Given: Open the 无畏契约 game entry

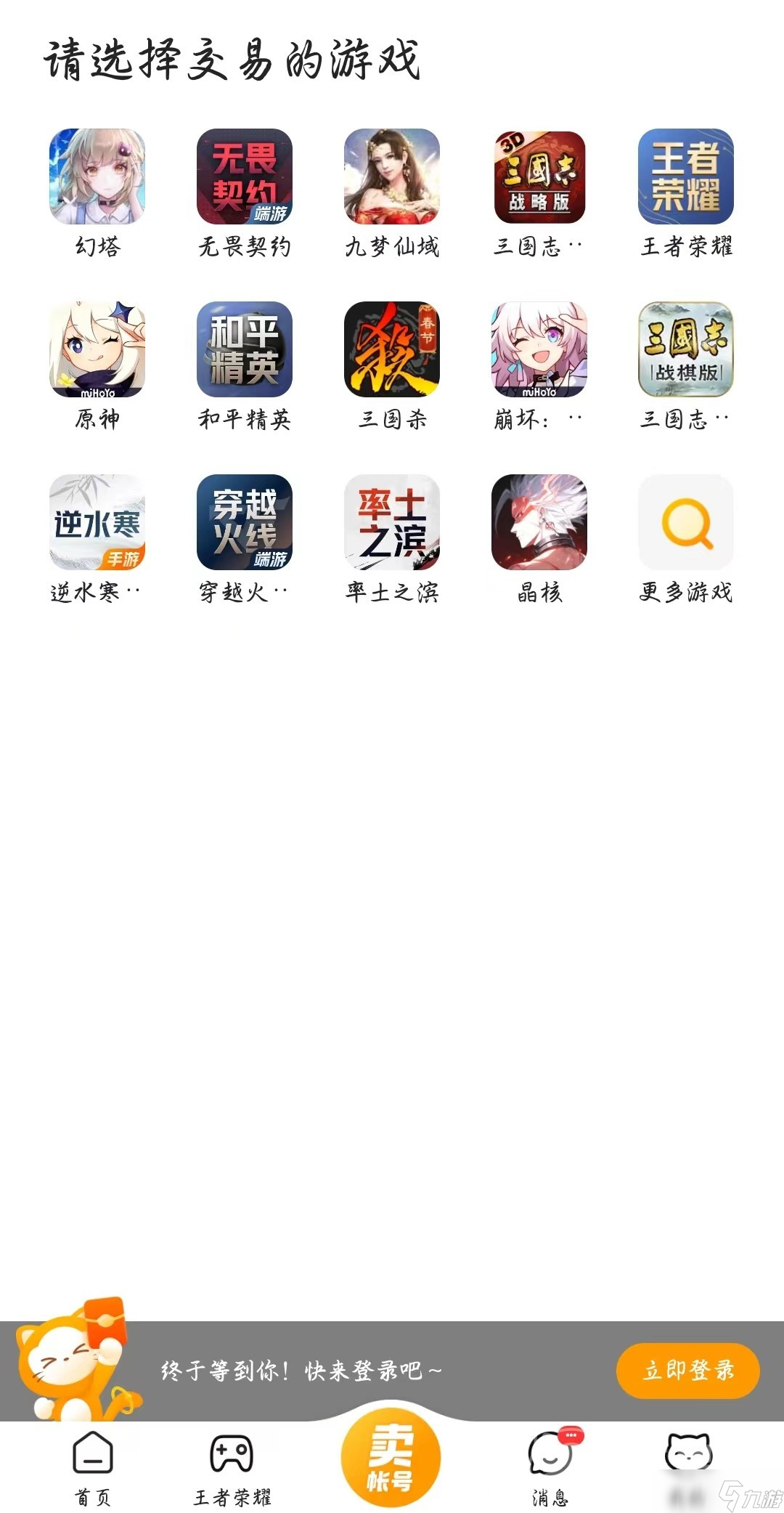Looking at the screenshot, I should (x=245, y=178).
